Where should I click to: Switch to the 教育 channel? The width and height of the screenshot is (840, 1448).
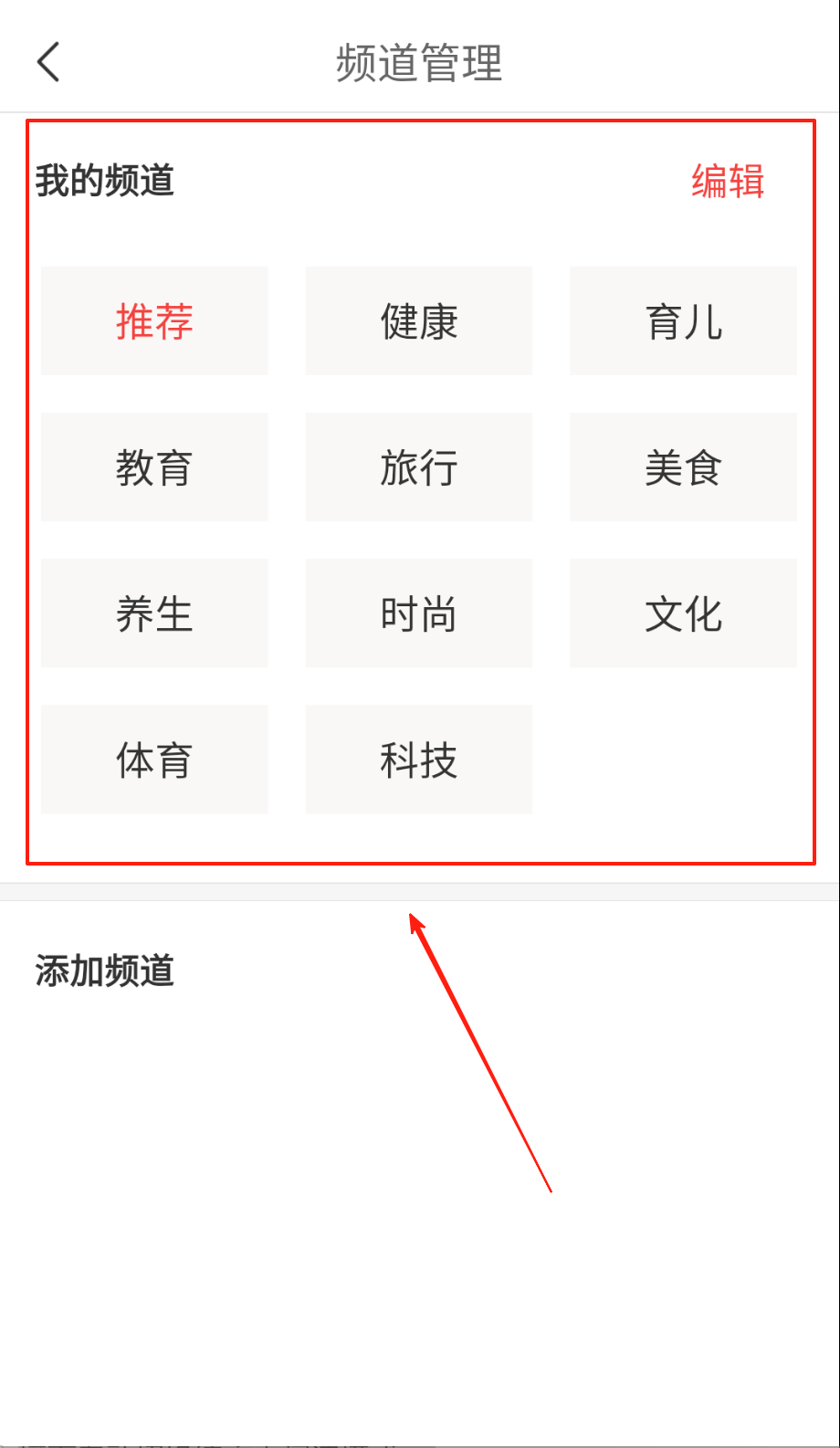pos(154,467)
